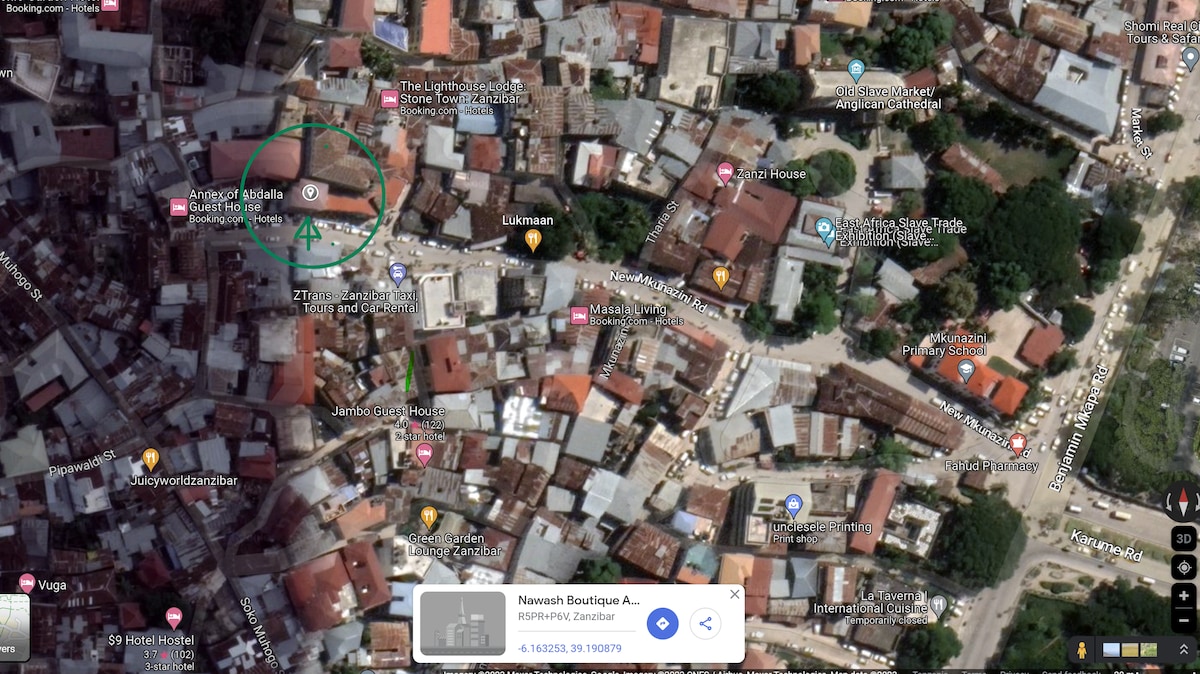This screenshot has width=1200, height=674.
Task: Open Jambo Guest House pin
Action: click(x=423, y=455)
